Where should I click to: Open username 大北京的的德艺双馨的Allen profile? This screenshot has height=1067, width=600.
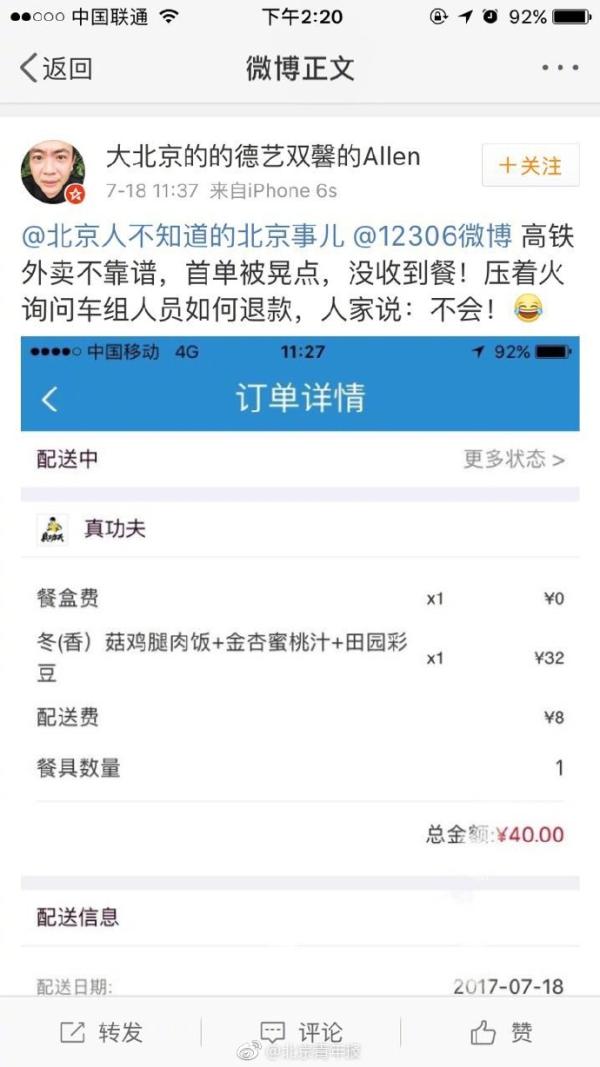[x=263, y=156]
